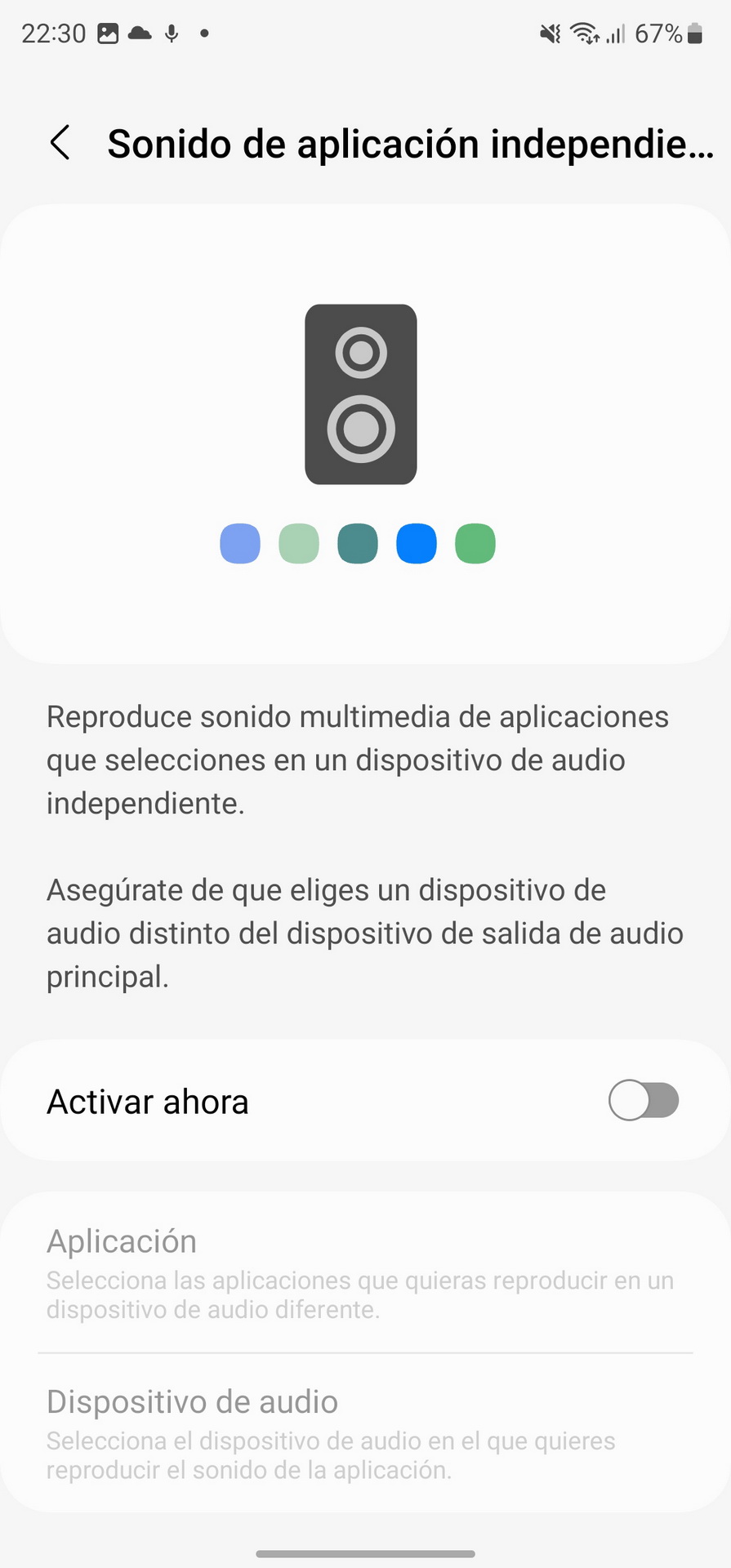This screenshot has width=731, height=1568.
Task: Go back from Sonido de aplicación independiente
Action: (x=60, y=143)
